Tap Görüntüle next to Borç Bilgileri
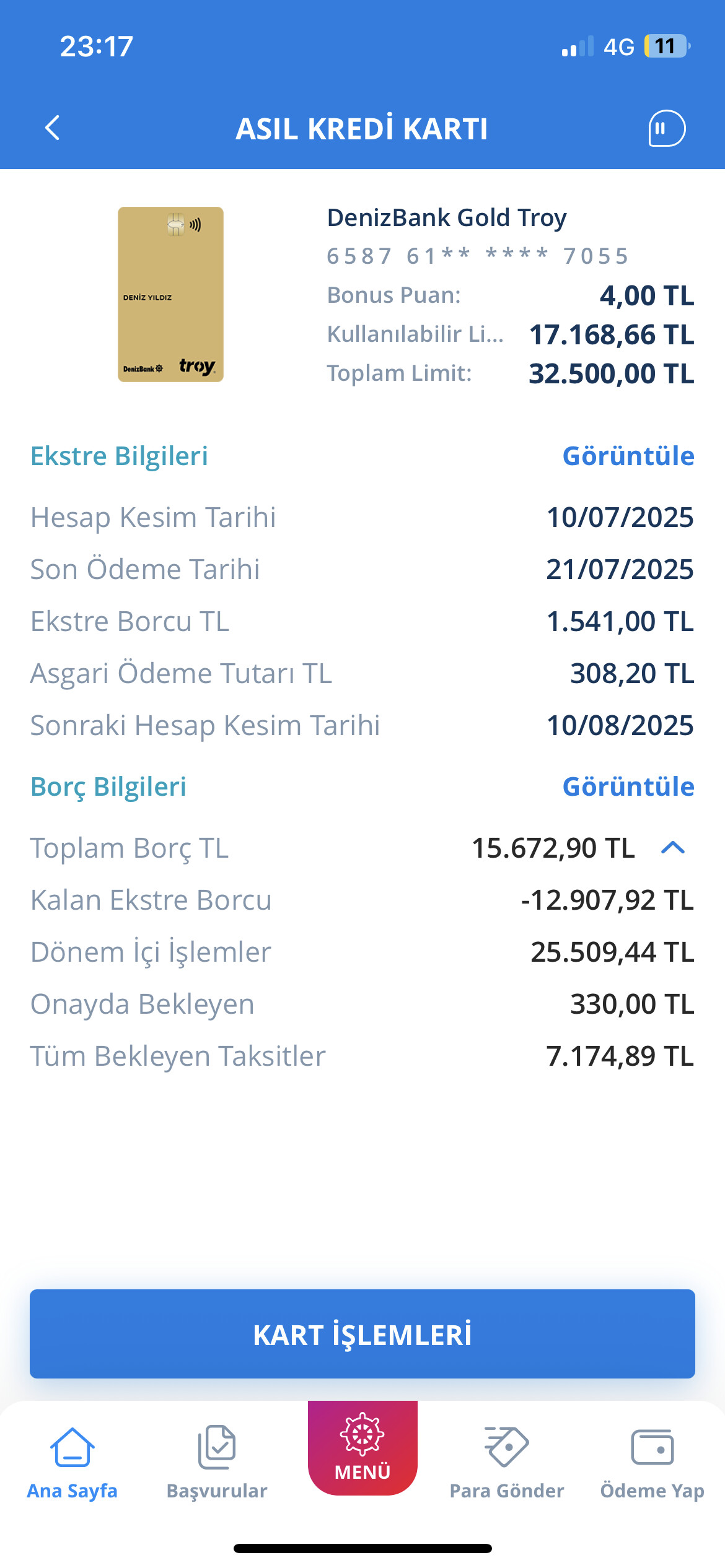Viewport: 725px width, 1568px height. tap(628, 787)
